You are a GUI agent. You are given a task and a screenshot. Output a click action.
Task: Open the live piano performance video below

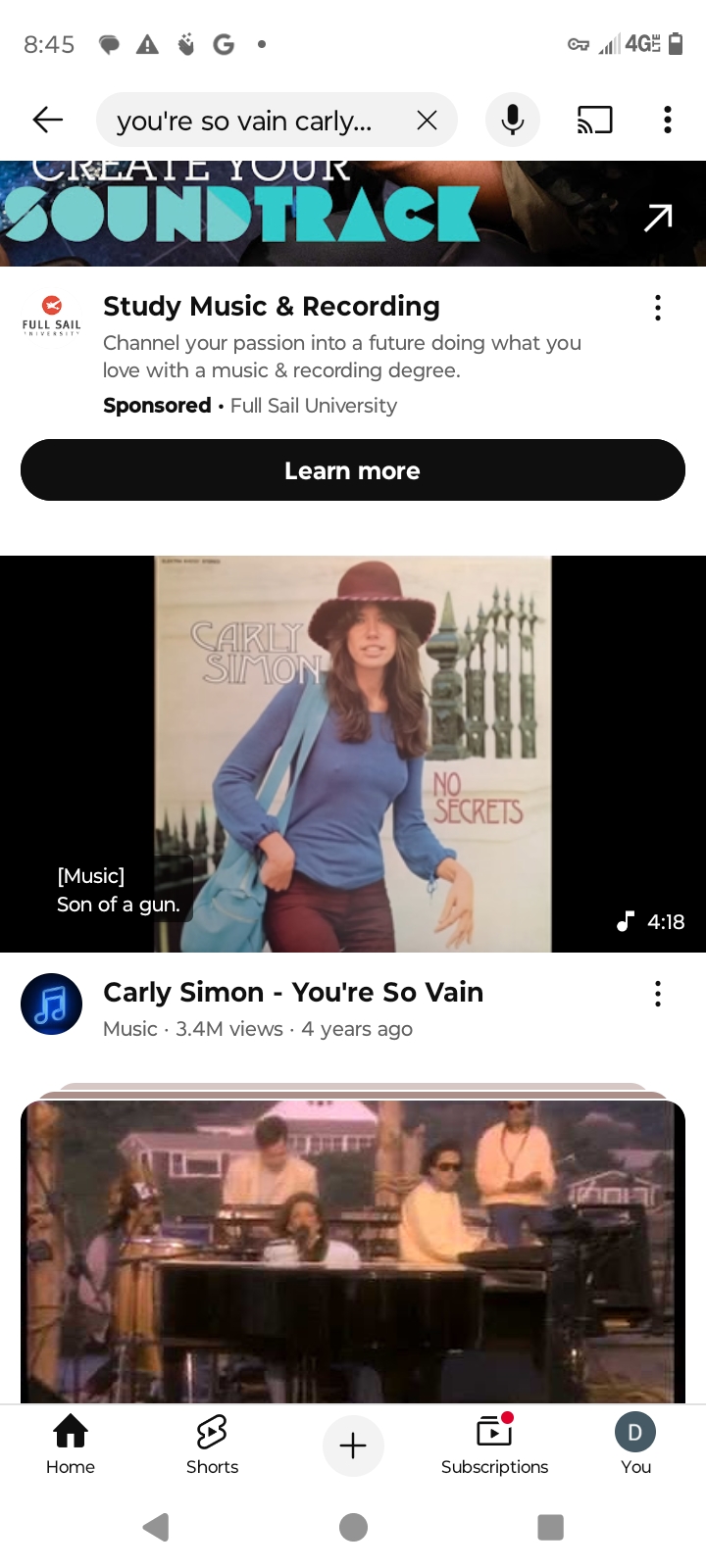click(x=353, y=1251)
